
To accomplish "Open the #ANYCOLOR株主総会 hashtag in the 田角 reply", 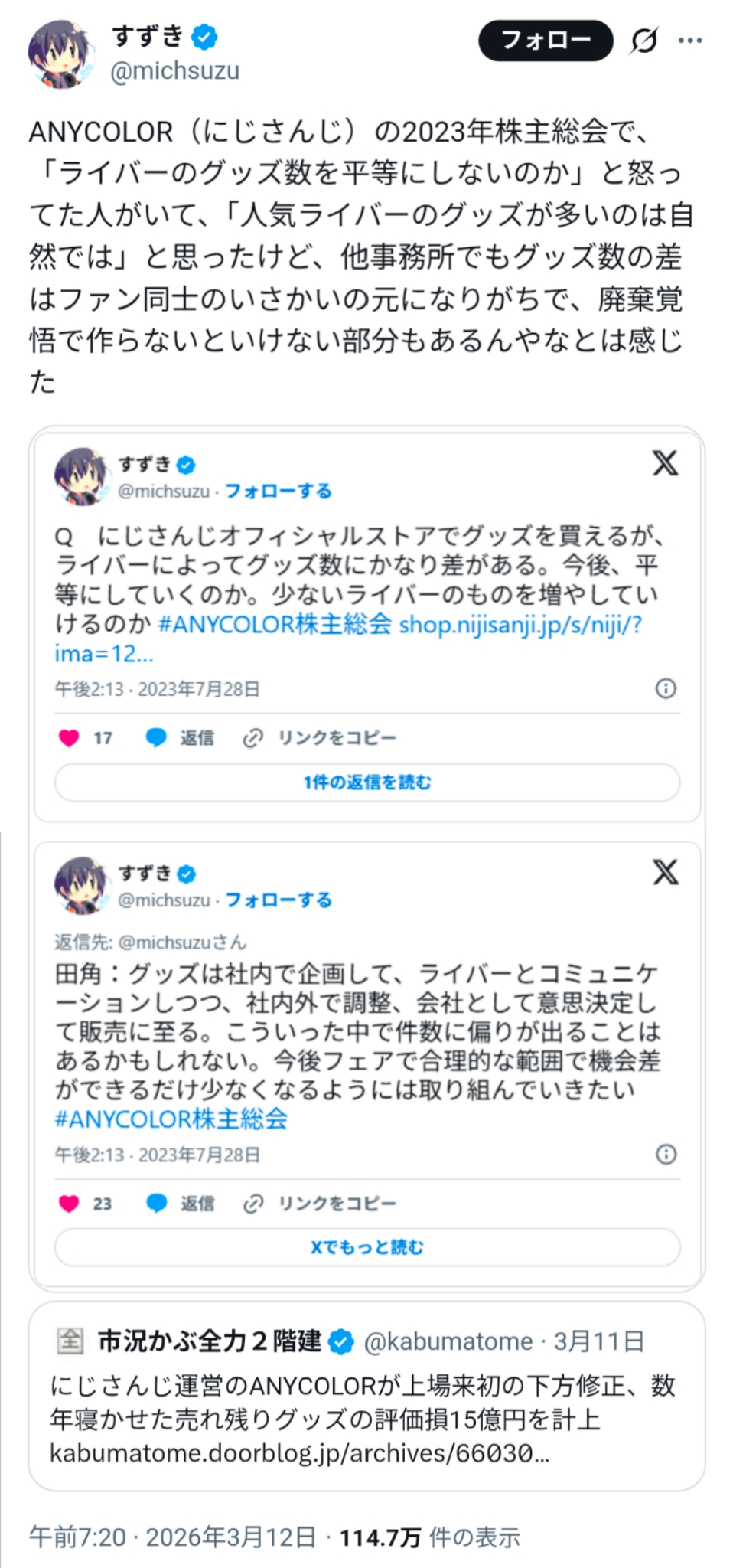I will click(x=171, y=1119).
